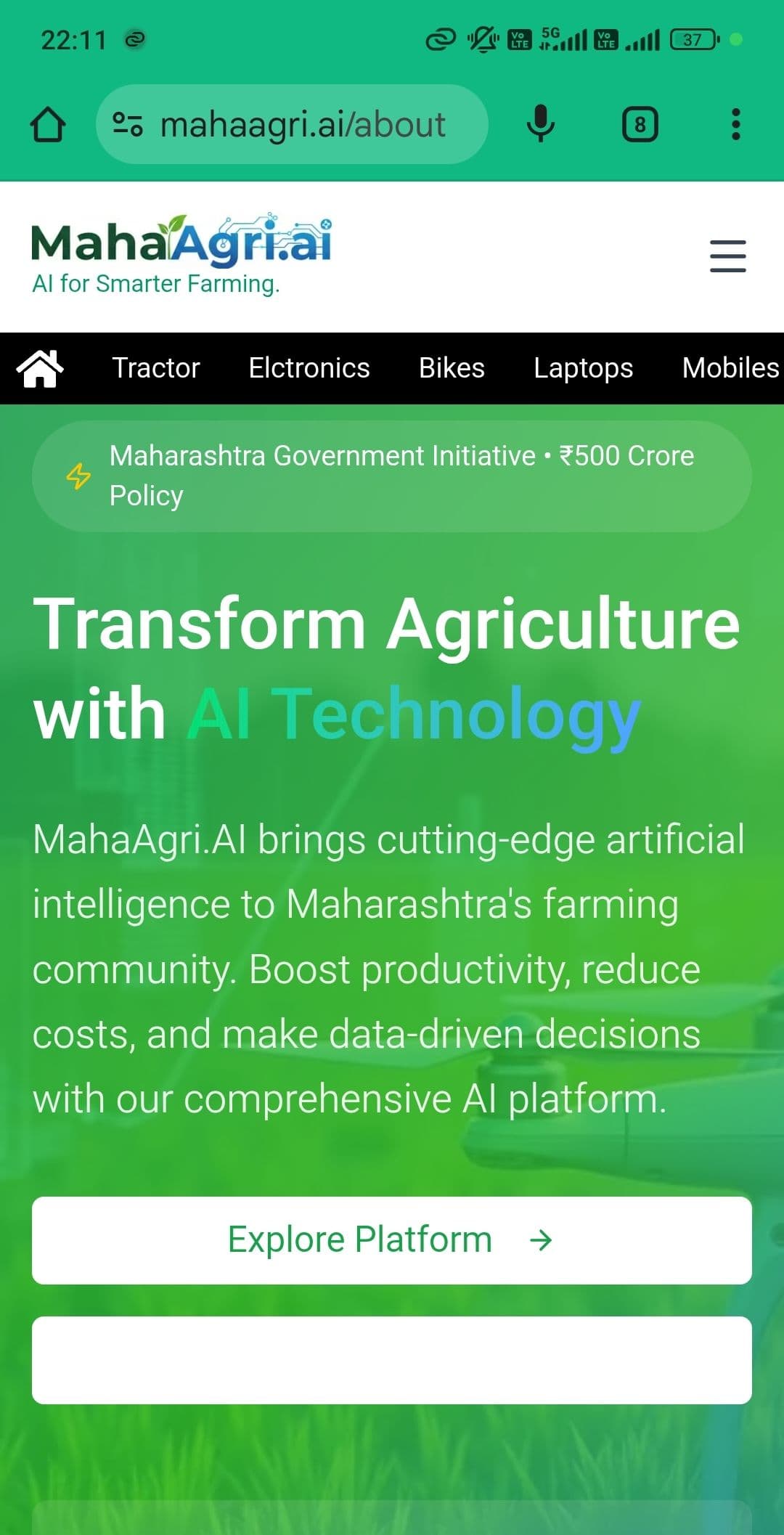Image resolution: width=784 pixels, height=1535 pixels.
Task: Activate voice search with the microphone icon
Action: point(540,123)
